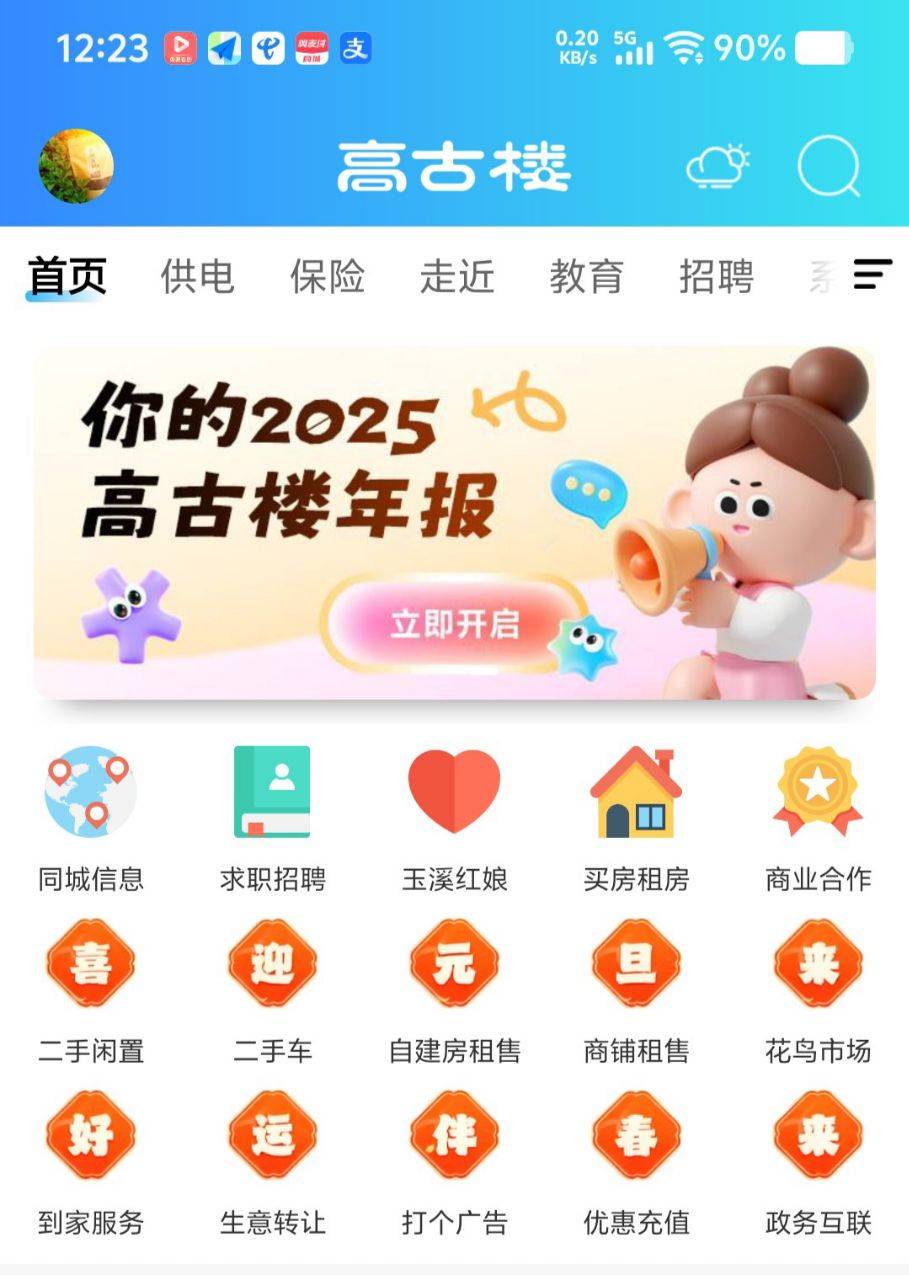Open the 招聘 tab
909x1280 pixels.
[716, 277]
